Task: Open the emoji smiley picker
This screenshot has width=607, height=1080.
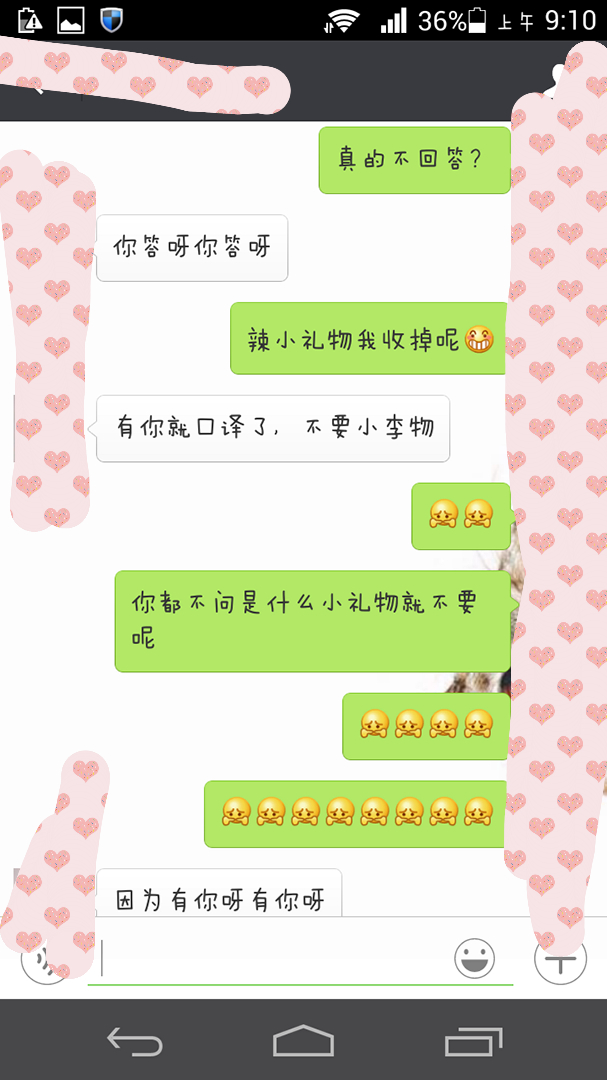Action: click(474, 959)
